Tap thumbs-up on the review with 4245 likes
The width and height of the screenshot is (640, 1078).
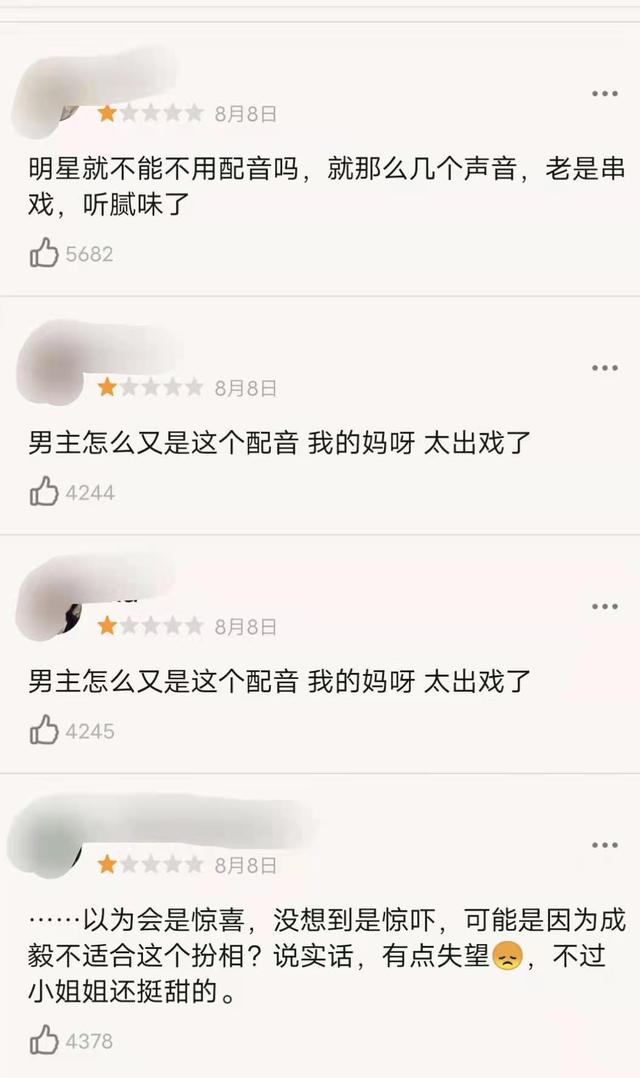(44, 731)
